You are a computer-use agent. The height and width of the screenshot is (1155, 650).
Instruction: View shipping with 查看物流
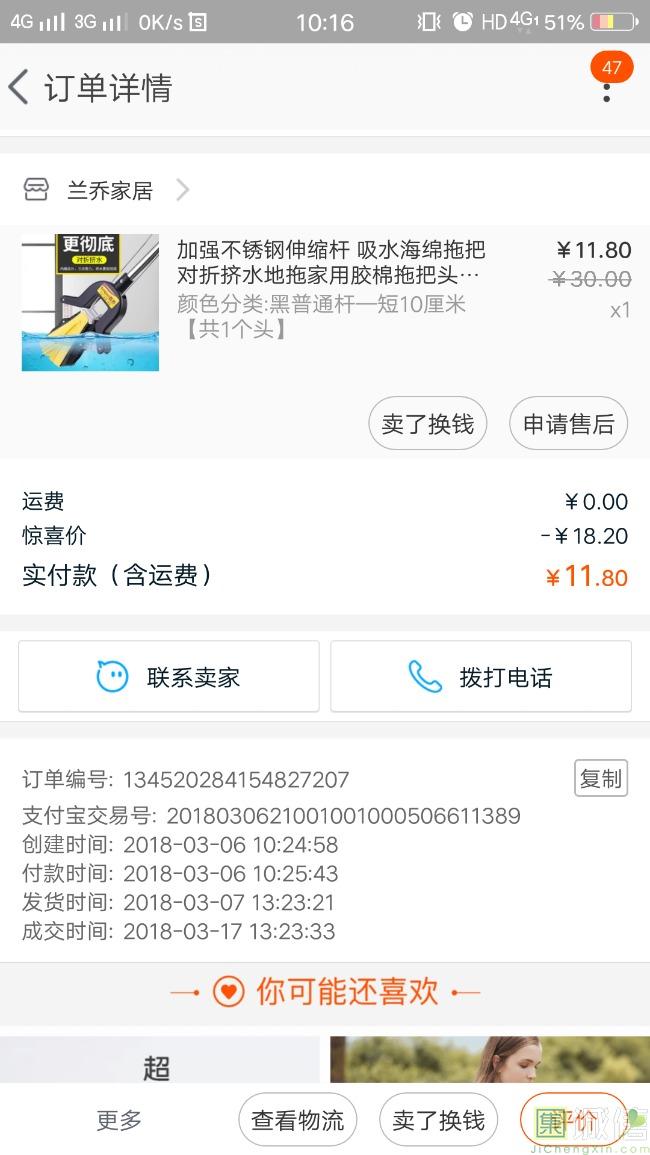click(x=298, y=1120)
